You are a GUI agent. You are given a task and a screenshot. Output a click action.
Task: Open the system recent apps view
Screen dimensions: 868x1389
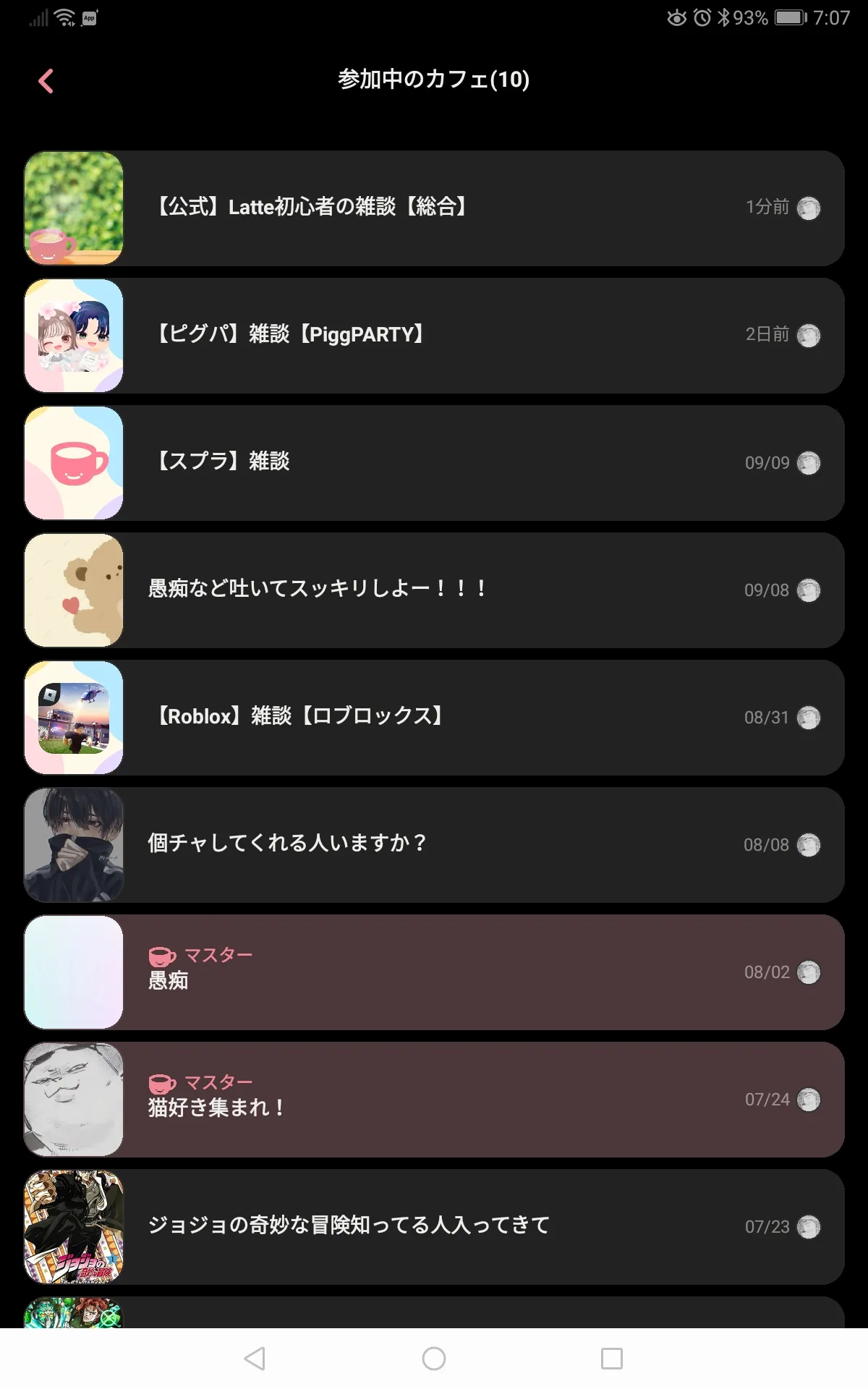(612, 1359)
